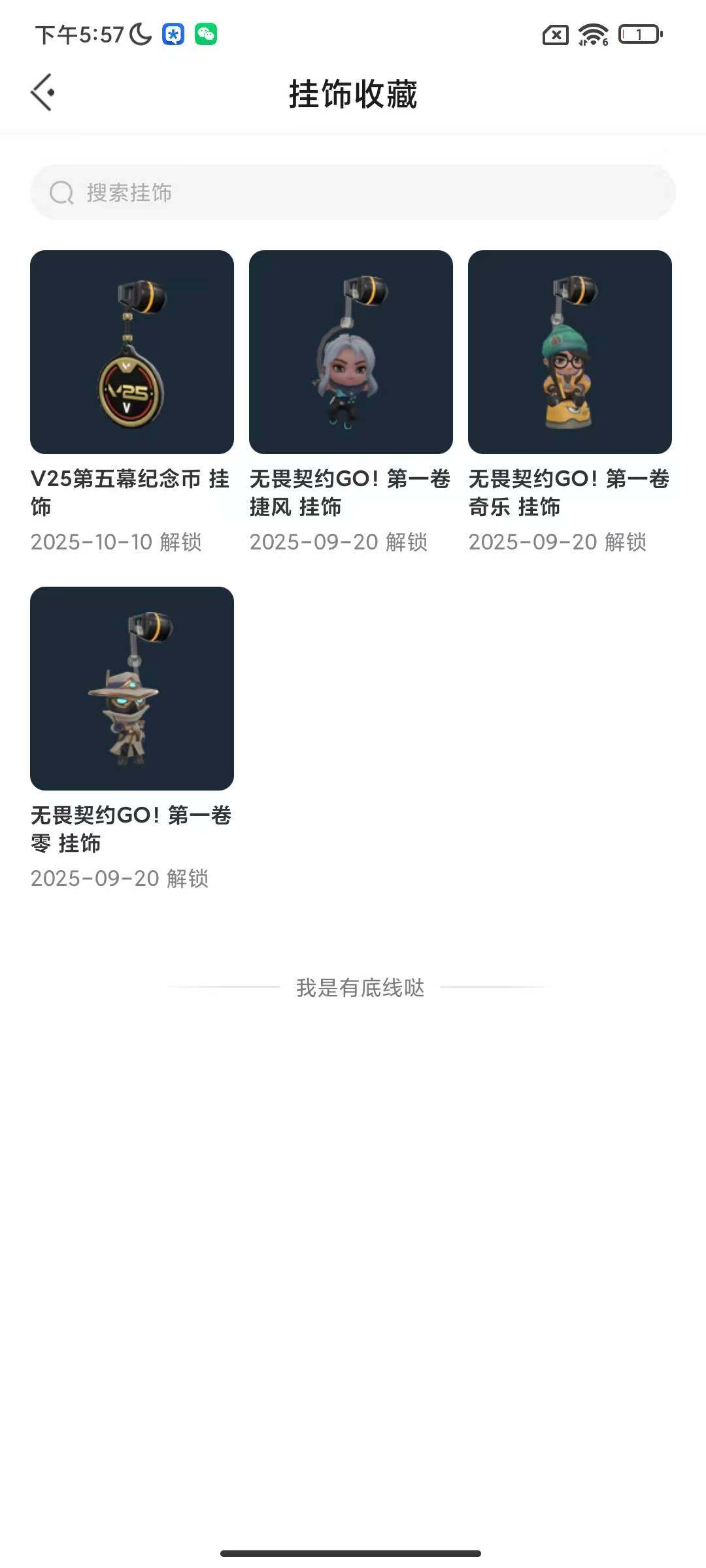View the 捷风 挂饰 charm
Image resolution: width=706 pixels, height=1568 pixels.
coord(351,352)
